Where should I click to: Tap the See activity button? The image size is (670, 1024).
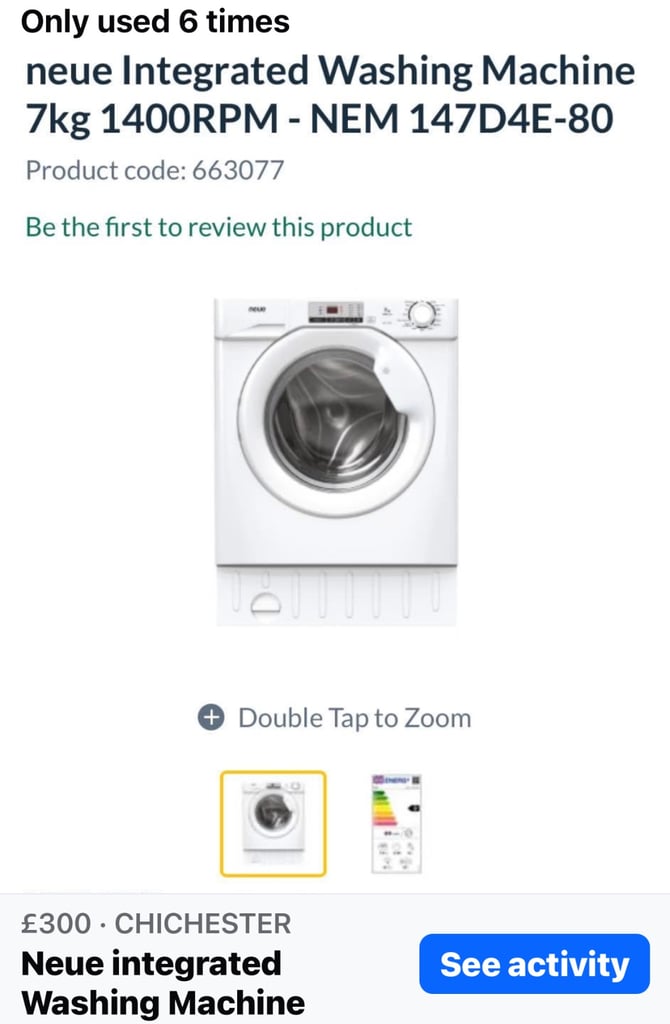coord(534,964)
